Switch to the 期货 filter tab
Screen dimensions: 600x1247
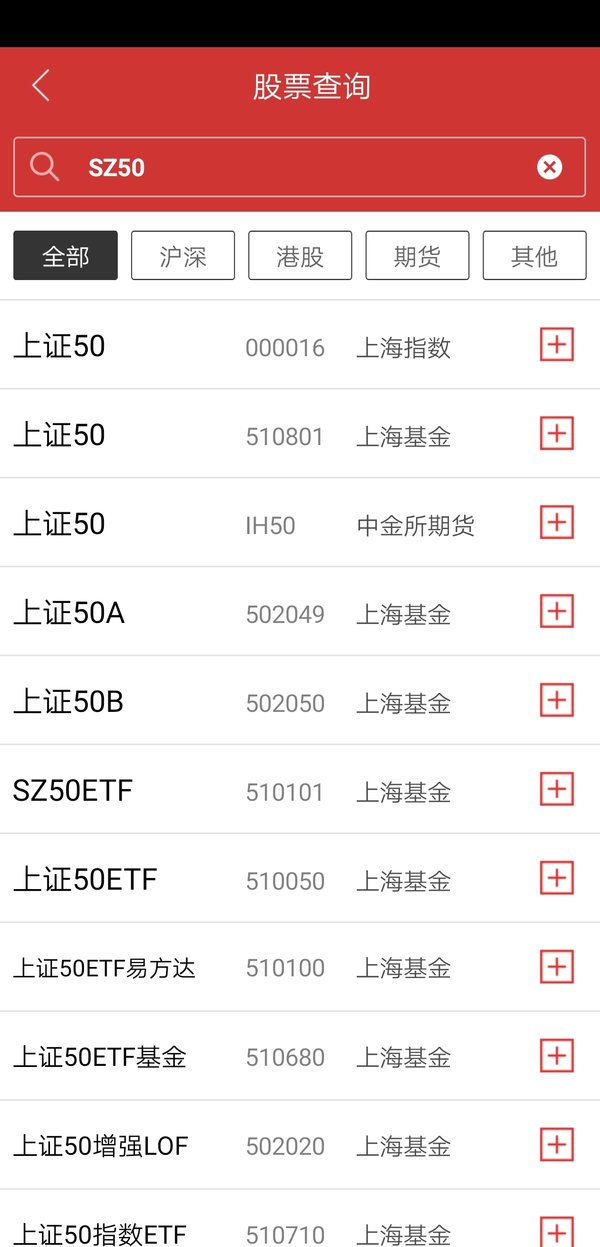pos(417,256)
